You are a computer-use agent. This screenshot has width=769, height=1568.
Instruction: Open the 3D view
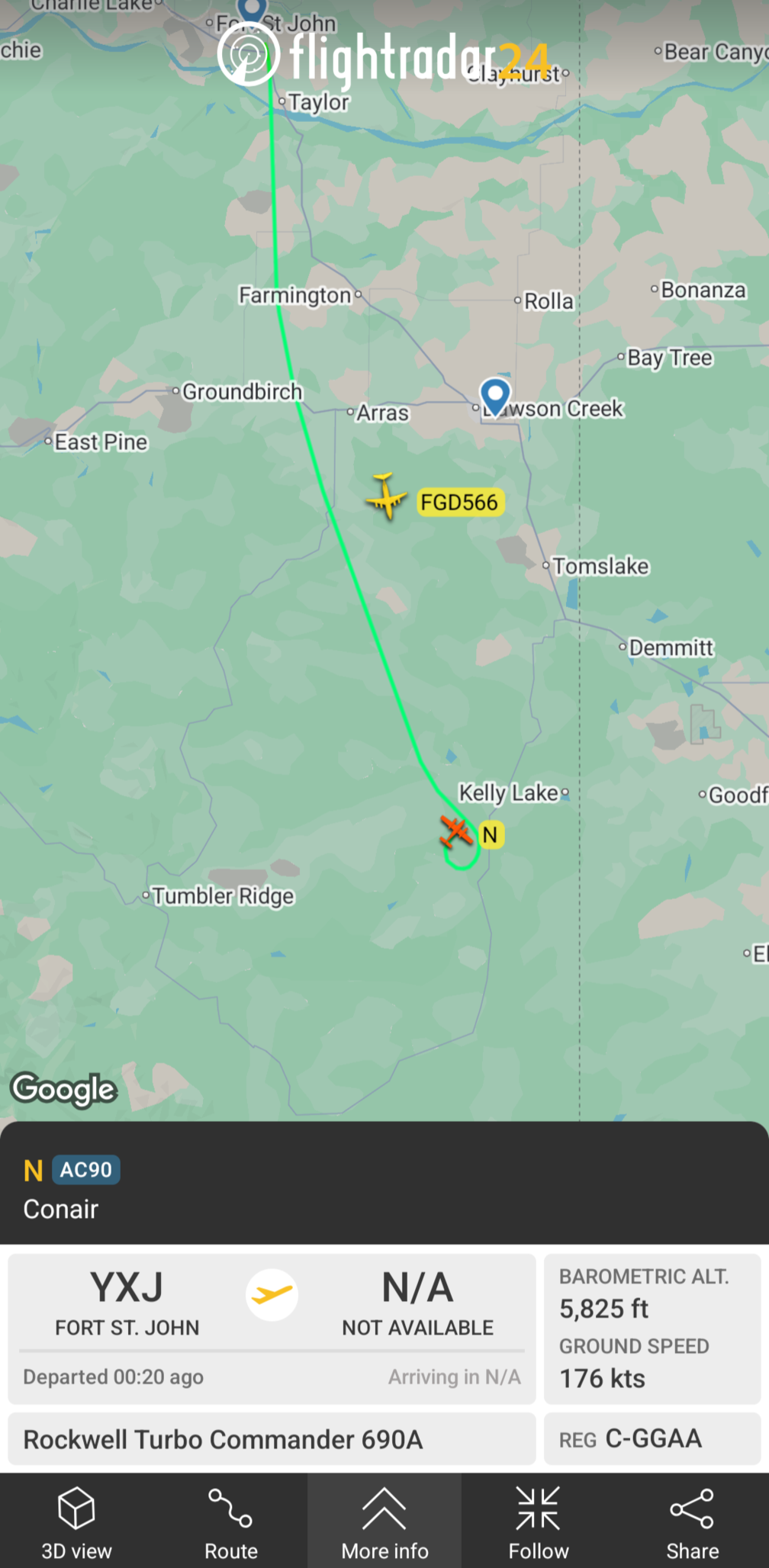pyautogui.click(x=76, y=1521)
